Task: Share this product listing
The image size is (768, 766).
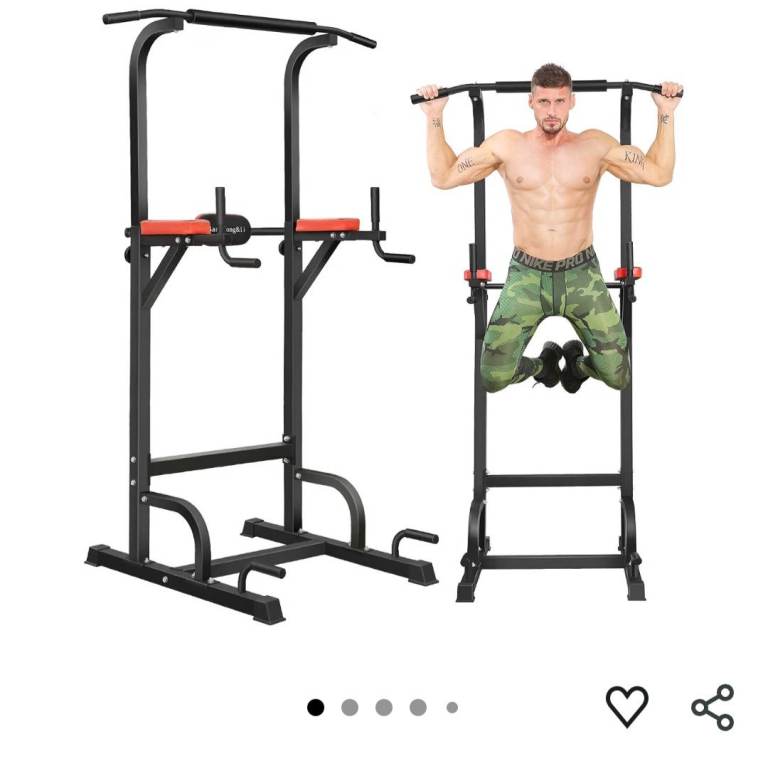Action: (x=713, y=707)
